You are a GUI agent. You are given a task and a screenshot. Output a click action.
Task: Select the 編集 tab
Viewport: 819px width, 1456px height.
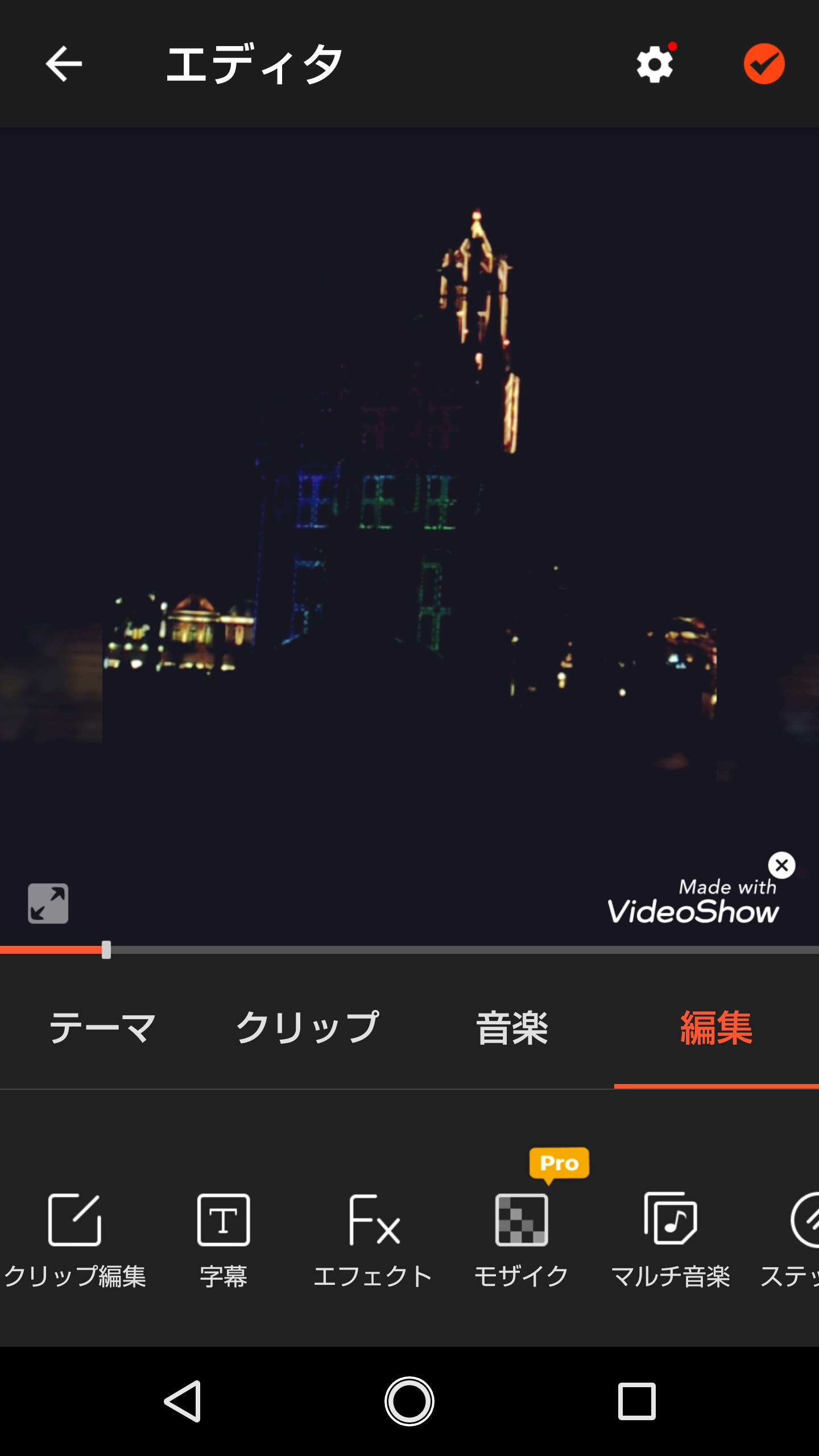(717, 1028)
